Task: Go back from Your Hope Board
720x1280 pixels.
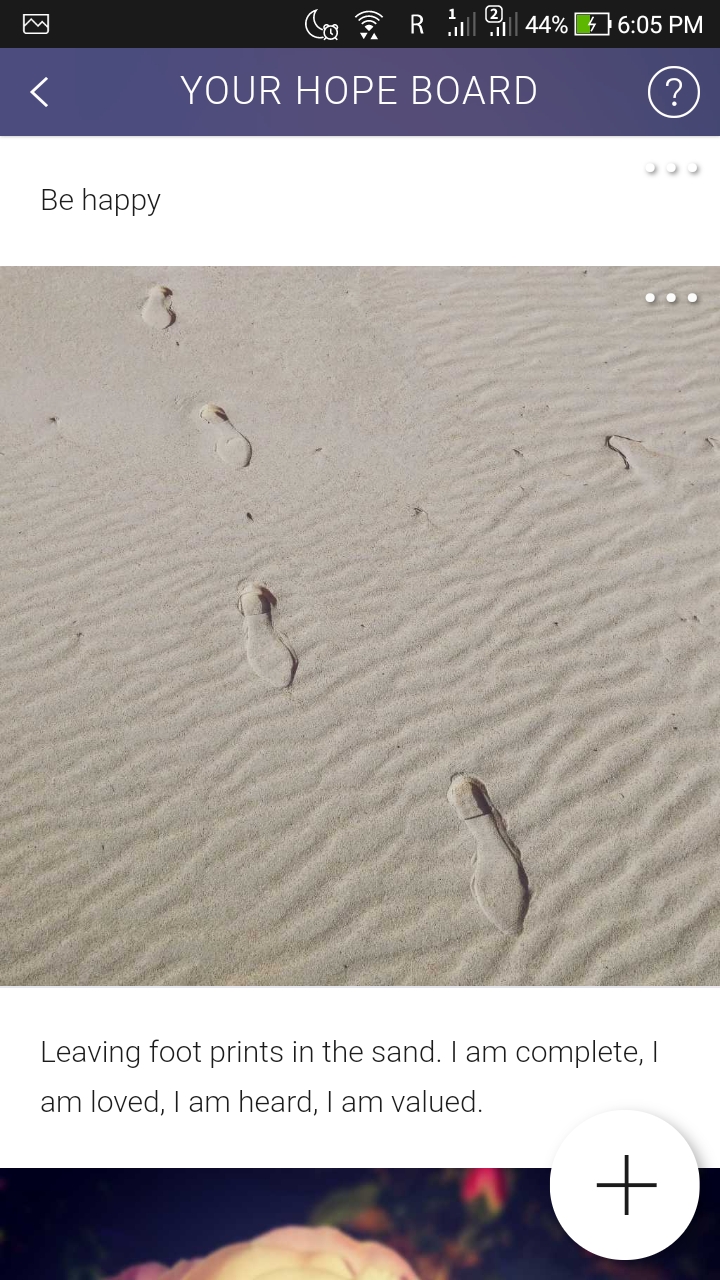Action: (x=40, y=92)
